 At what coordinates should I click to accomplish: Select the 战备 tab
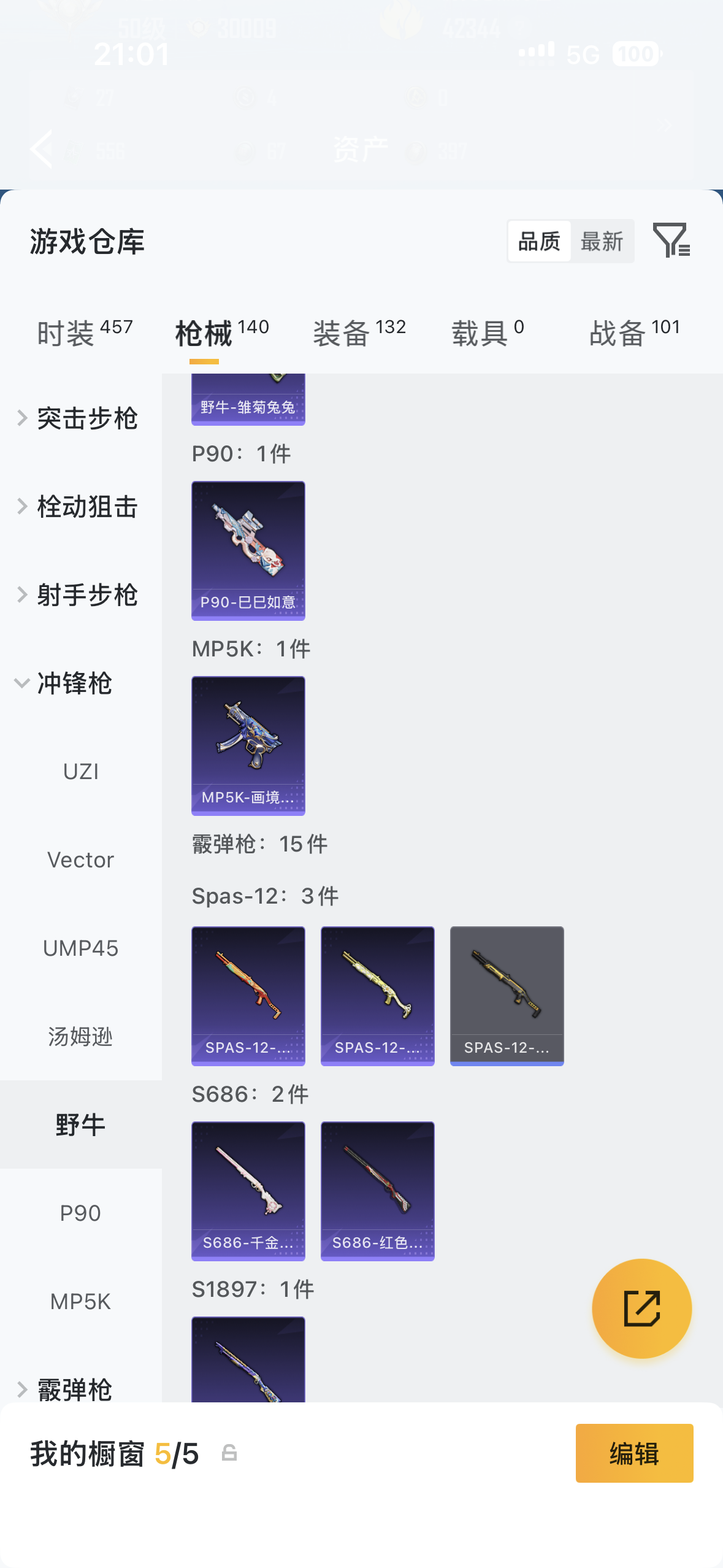635,333
